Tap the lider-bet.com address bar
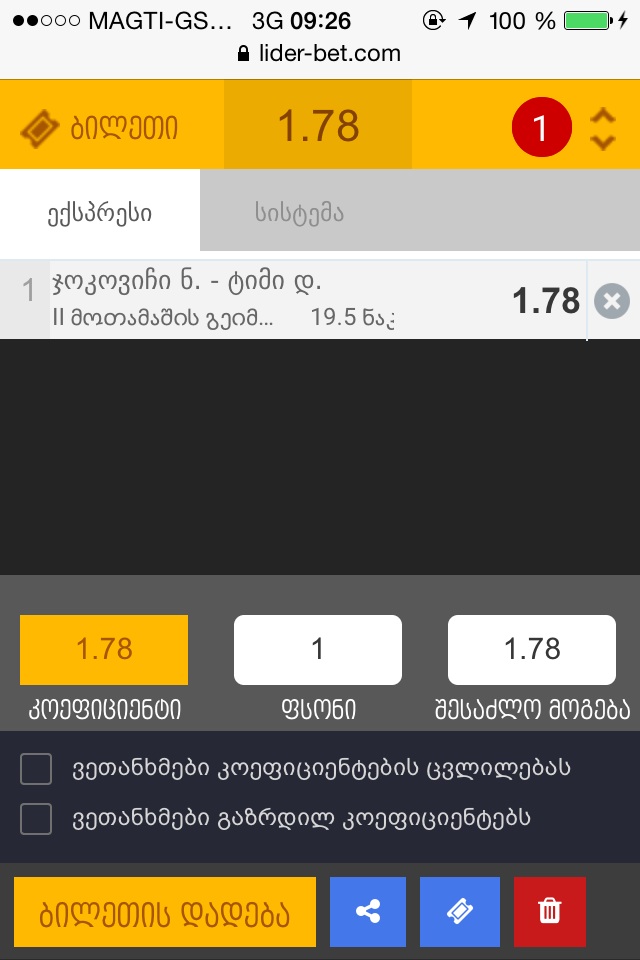Viewport: 640px width, 960px height. 320,54
